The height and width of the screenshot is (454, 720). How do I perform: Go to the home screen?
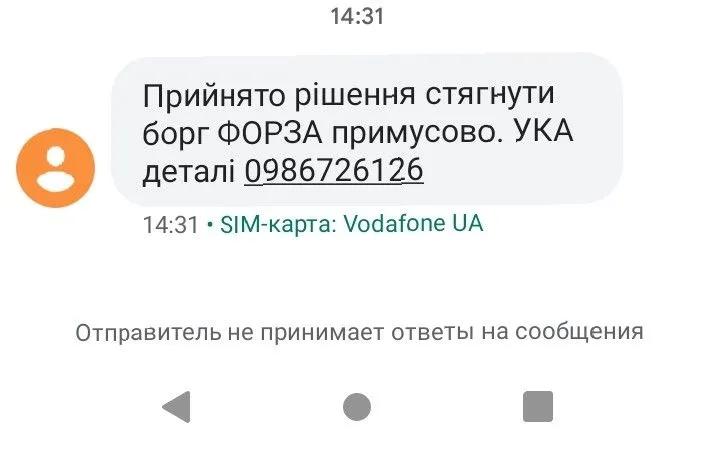[x=357, y=407]
